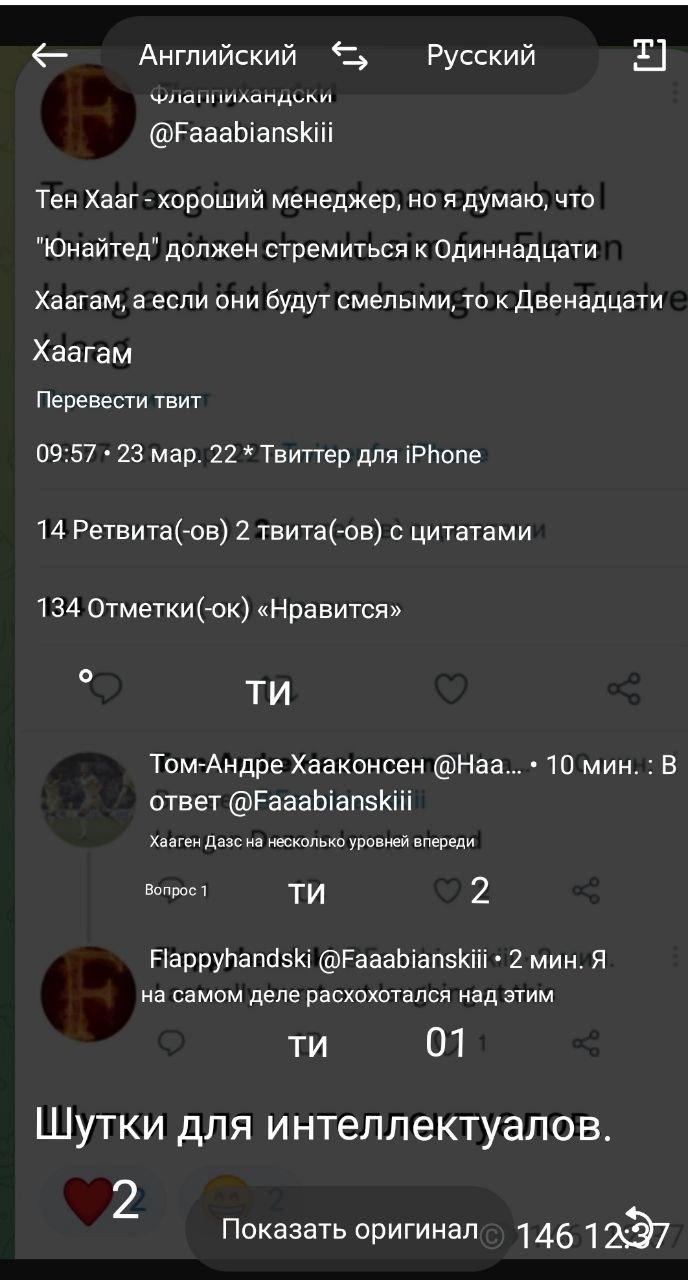Change the source language Английский
Viewport: 688px width, 1280px height.
coord(218,56)
